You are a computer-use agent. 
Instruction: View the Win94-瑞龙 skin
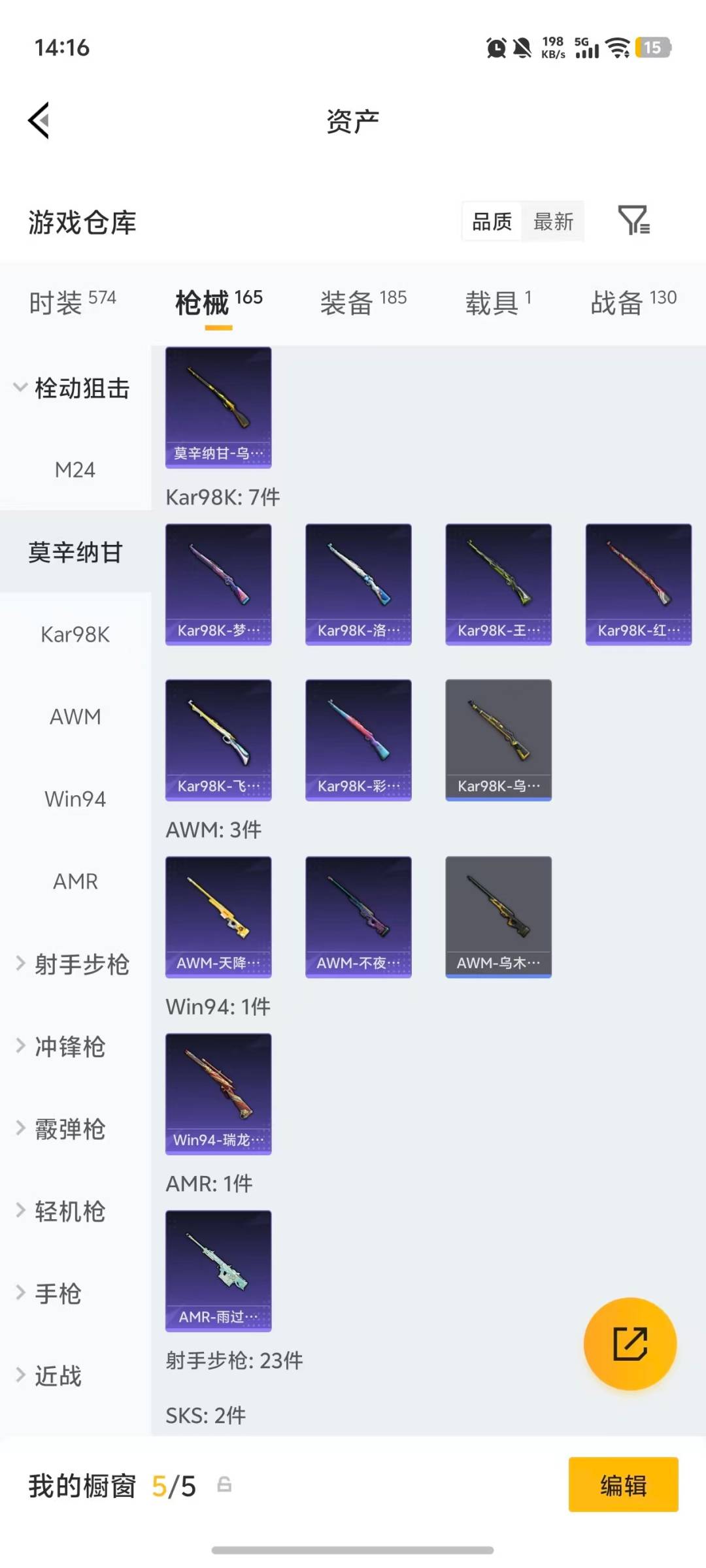(218, 1096)
